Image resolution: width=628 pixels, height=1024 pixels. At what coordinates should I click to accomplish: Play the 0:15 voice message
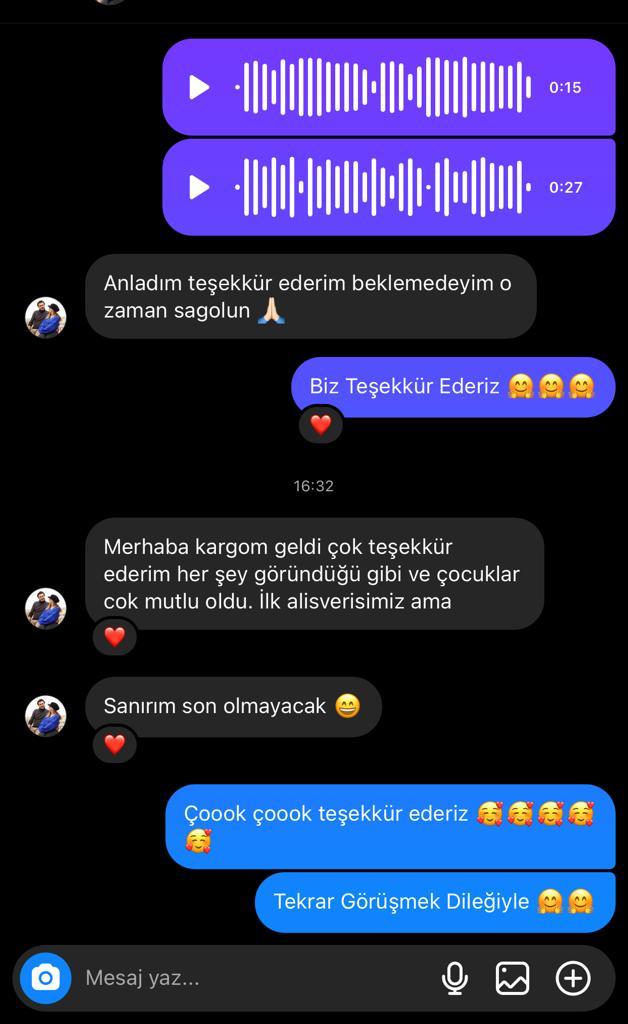click(199, 87)
